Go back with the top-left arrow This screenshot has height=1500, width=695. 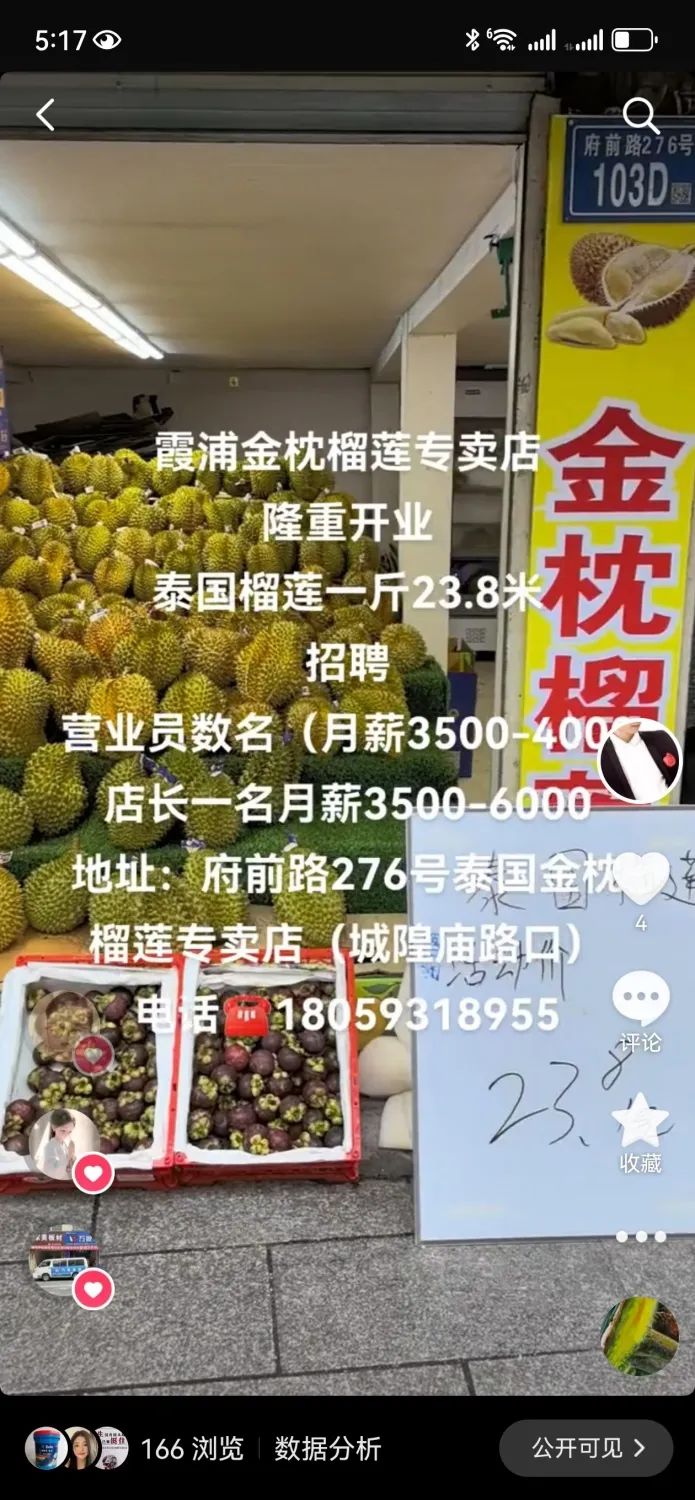tap(45, 115)
